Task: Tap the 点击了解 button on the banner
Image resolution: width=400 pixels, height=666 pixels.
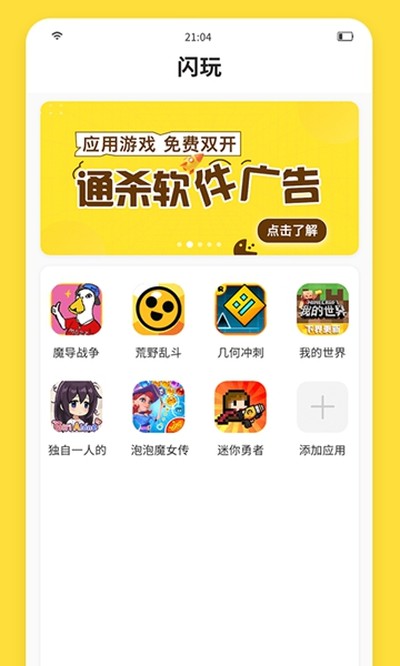Action: tap(292, 231)
